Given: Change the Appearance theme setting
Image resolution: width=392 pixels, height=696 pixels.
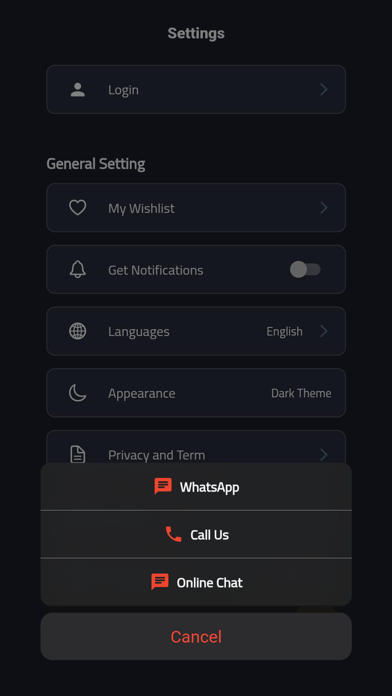Looking at the screenshot, I should (196, 393).
